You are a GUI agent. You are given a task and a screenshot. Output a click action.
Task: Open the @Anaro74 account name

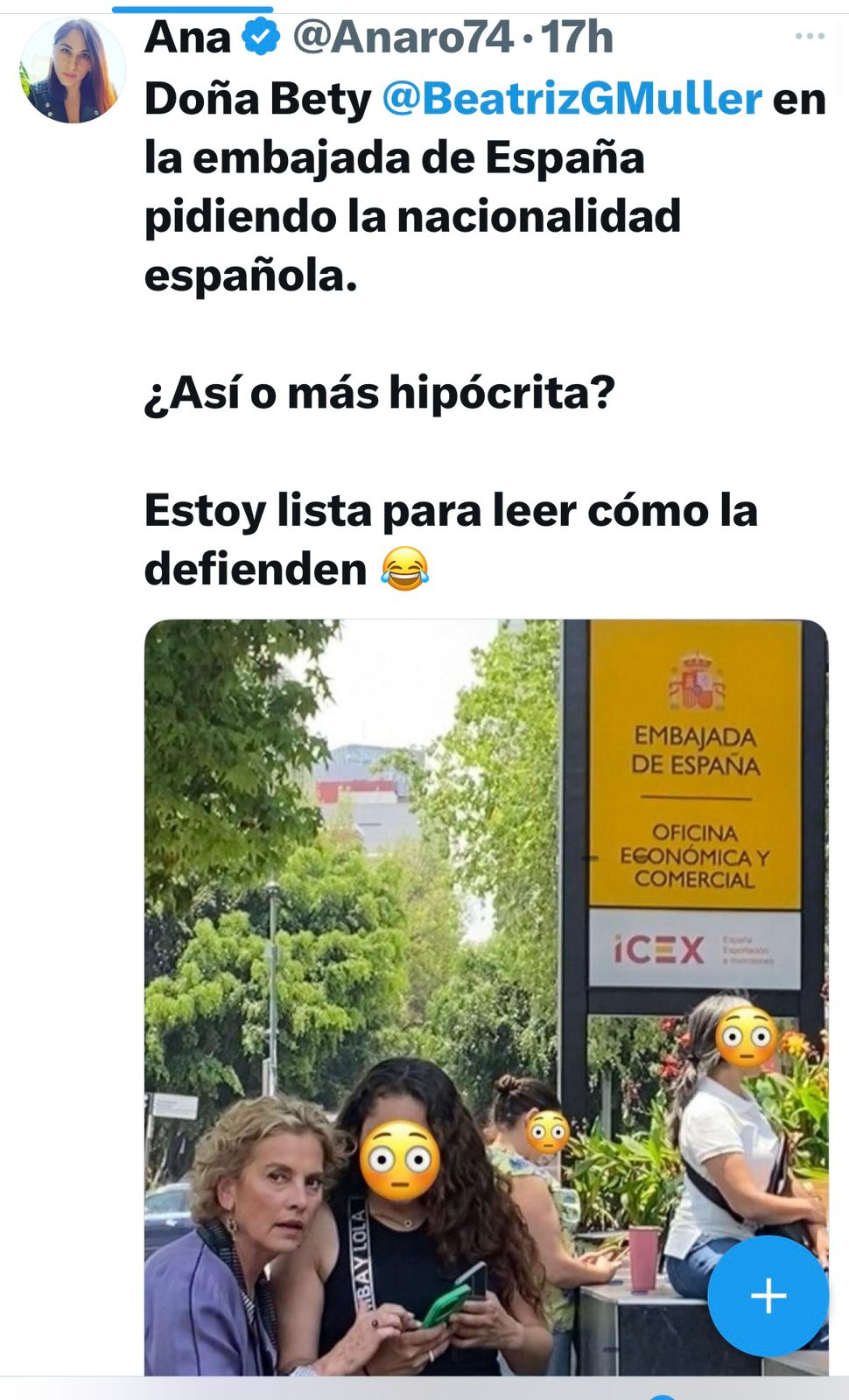pos(402,38)
